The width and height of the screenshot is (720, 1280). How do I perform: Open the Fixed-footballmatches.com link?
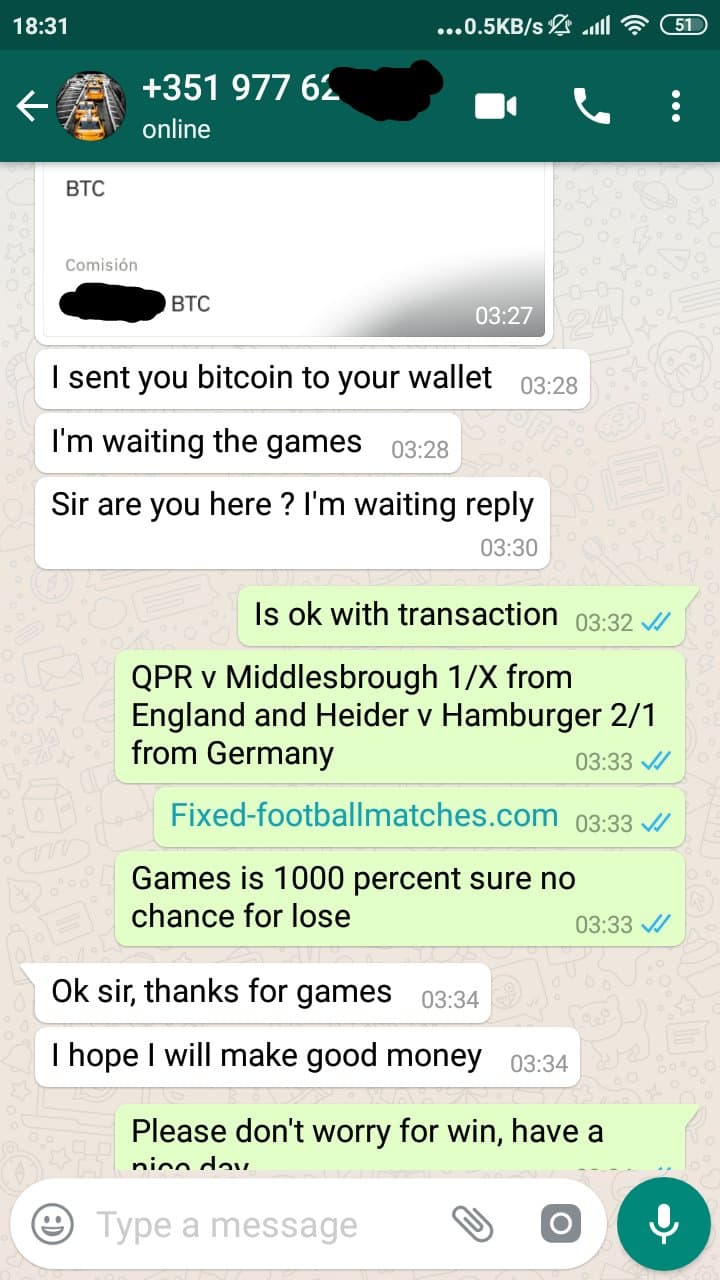click(x=364, y=815)
